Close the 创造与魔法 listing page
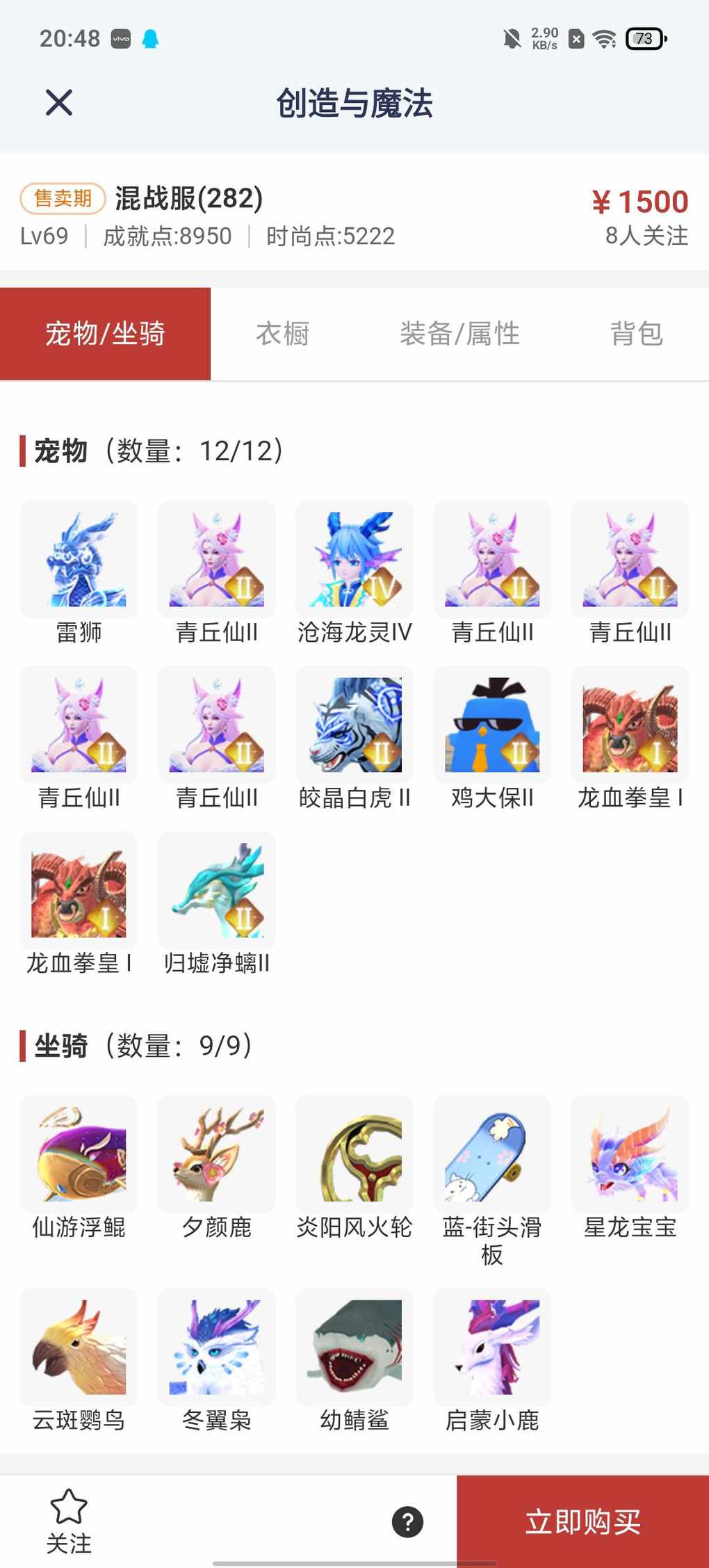 coord(59,103)
